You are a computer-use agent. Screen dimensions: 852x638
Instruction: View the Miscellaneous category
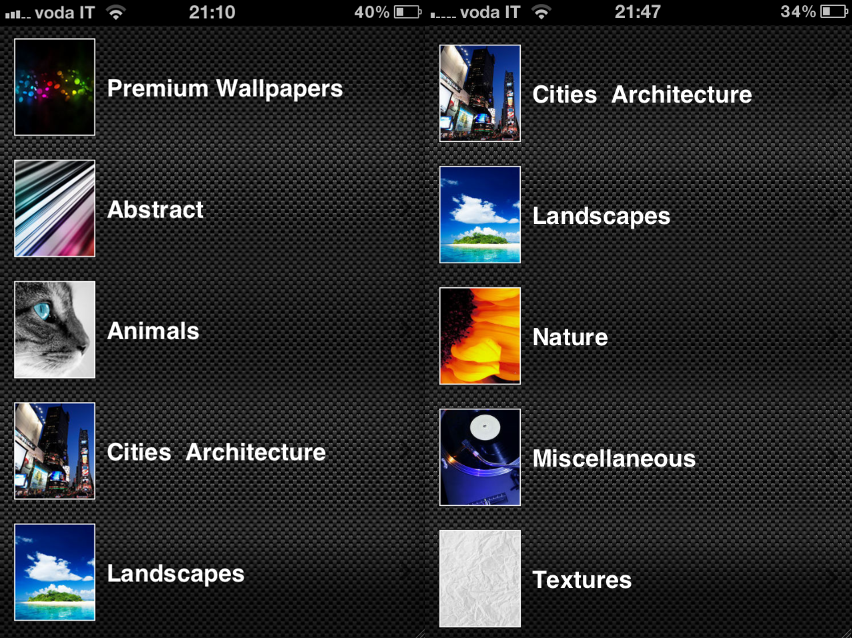pos(613,459)
